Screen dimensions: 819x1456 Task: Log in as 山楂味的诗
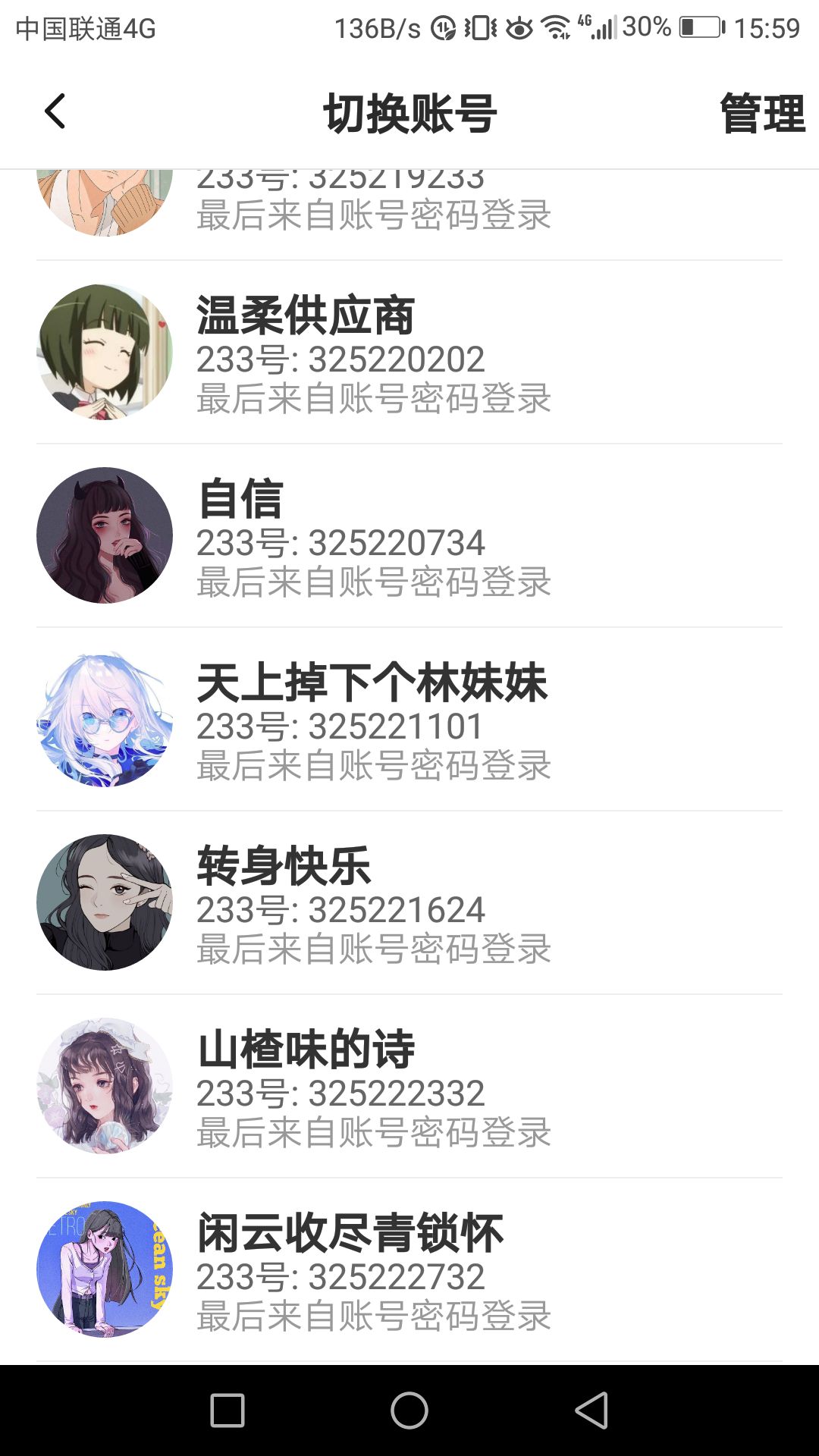click(409, 1087)
